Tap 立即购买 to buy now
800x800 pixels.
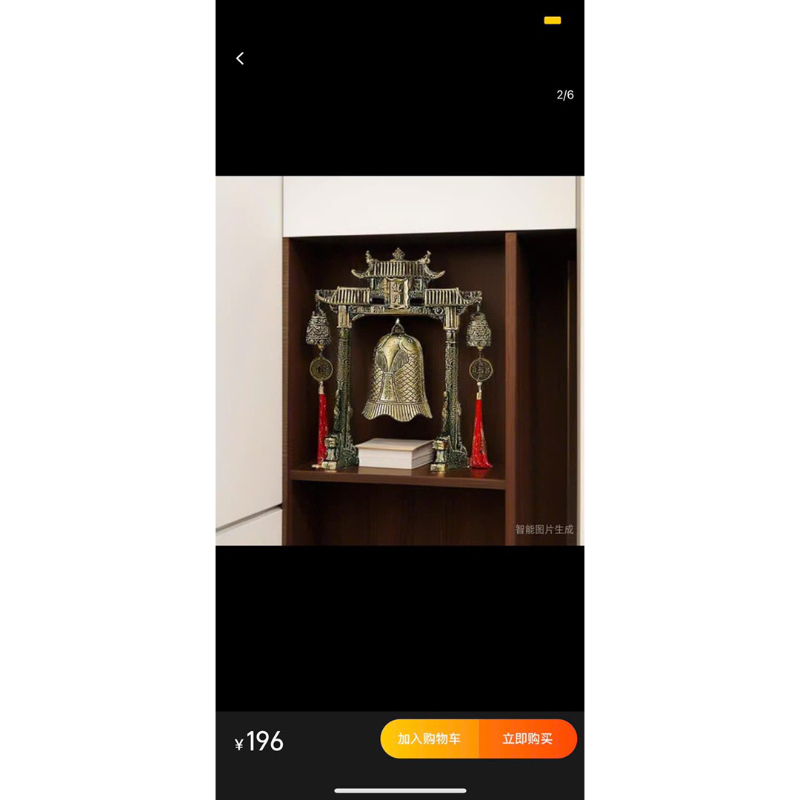(x=527, y=739)
